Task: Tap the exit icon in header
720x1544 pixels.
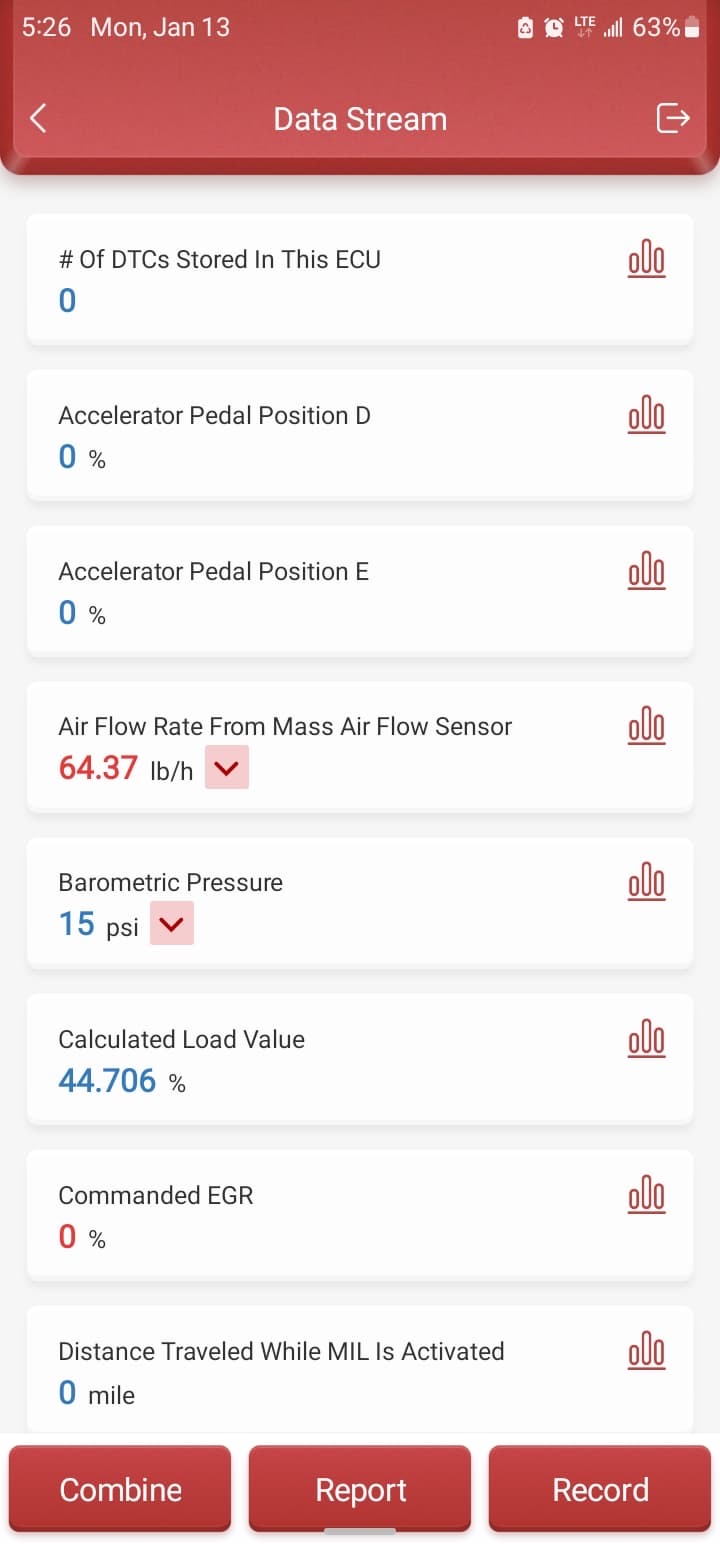Action: (x=673, y=119)
